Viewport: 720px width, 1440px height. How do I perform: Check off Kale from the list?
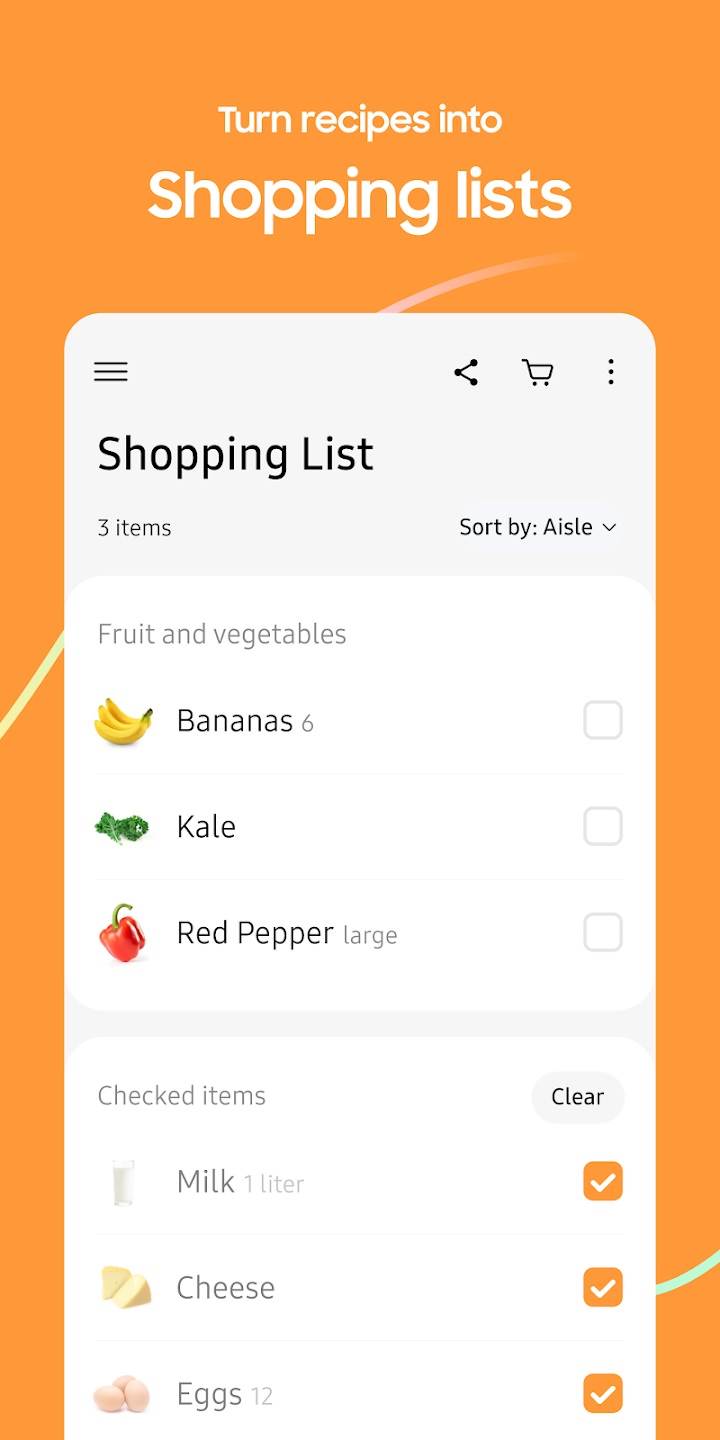tap(603, 826)
